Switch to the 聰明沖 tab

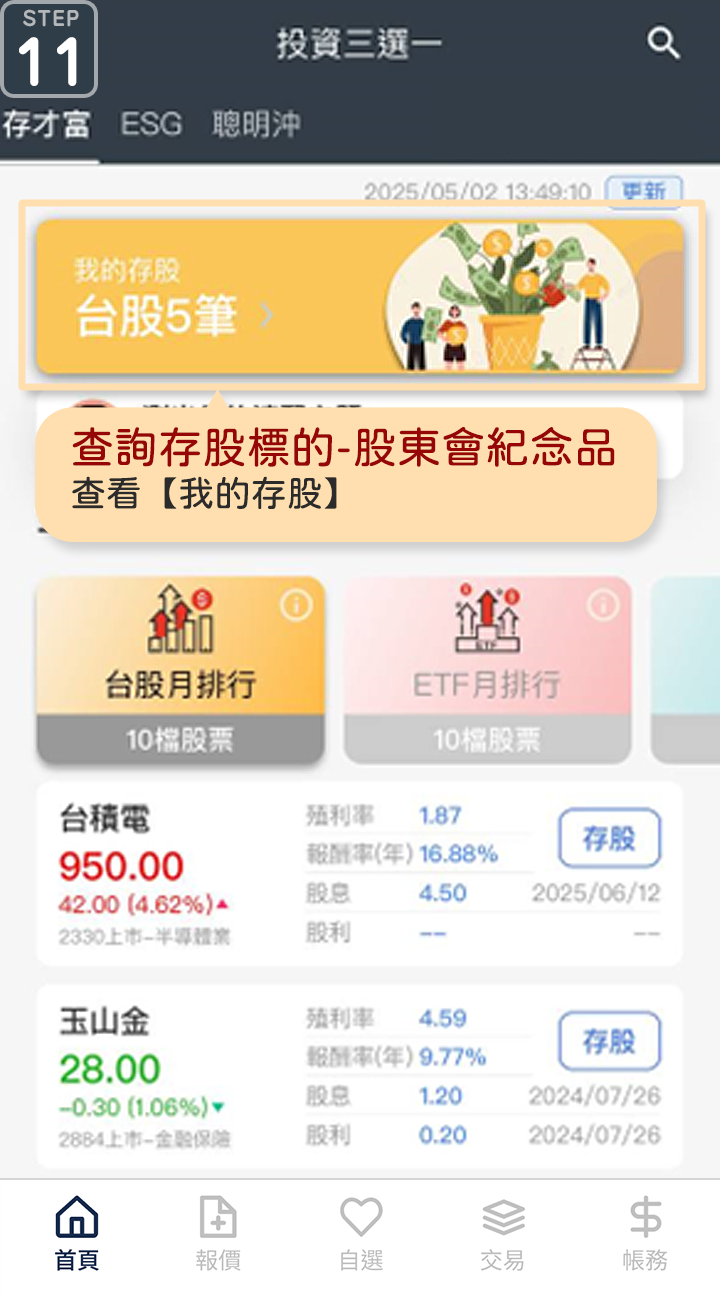(x=256, y=124)
